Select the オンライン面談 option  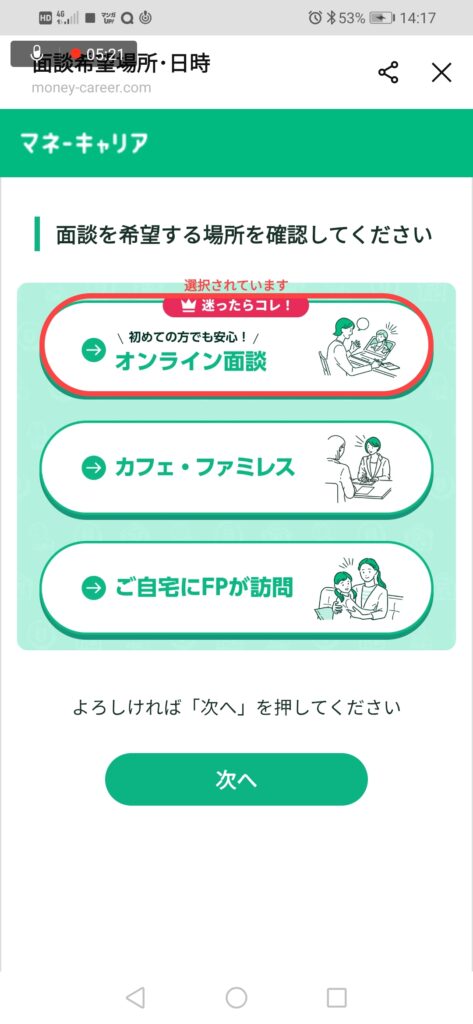236,345
